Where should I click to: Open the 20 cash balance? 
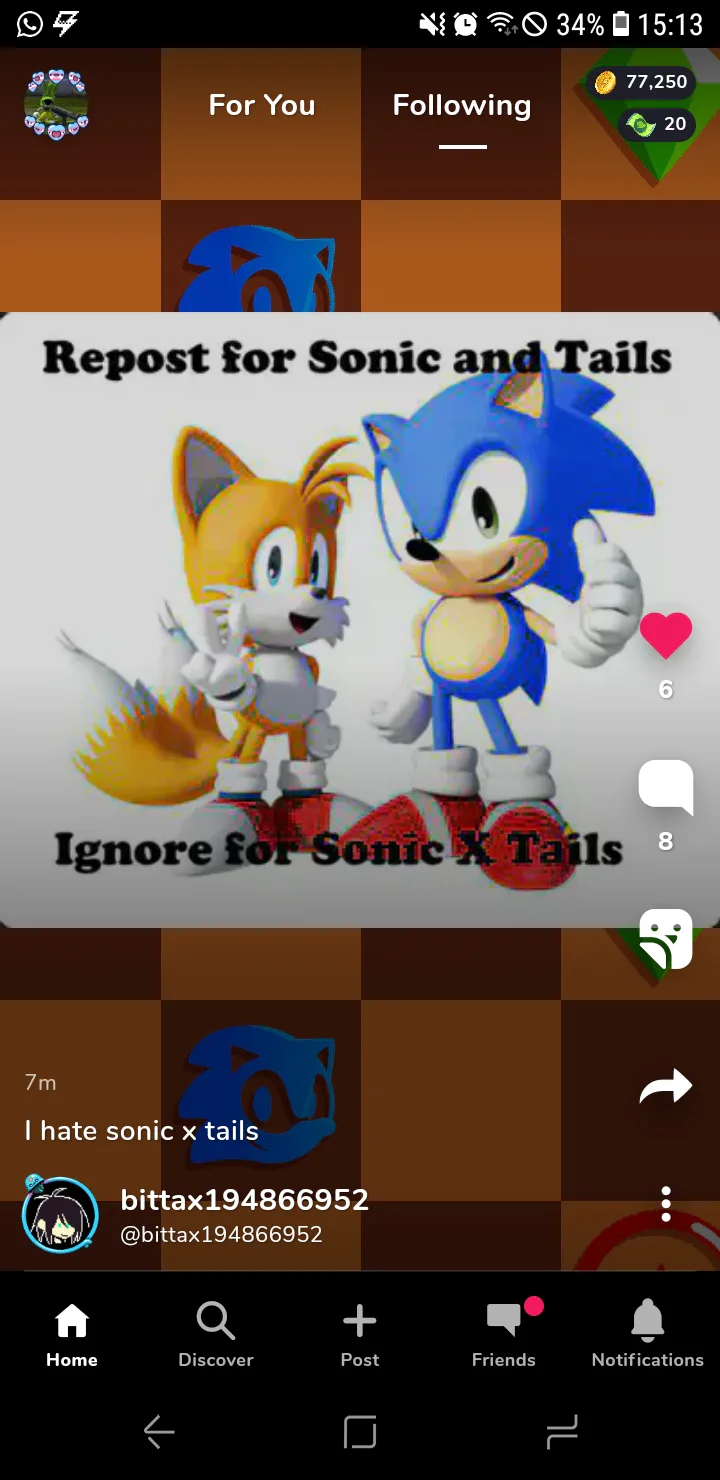(x=657, y=124)
